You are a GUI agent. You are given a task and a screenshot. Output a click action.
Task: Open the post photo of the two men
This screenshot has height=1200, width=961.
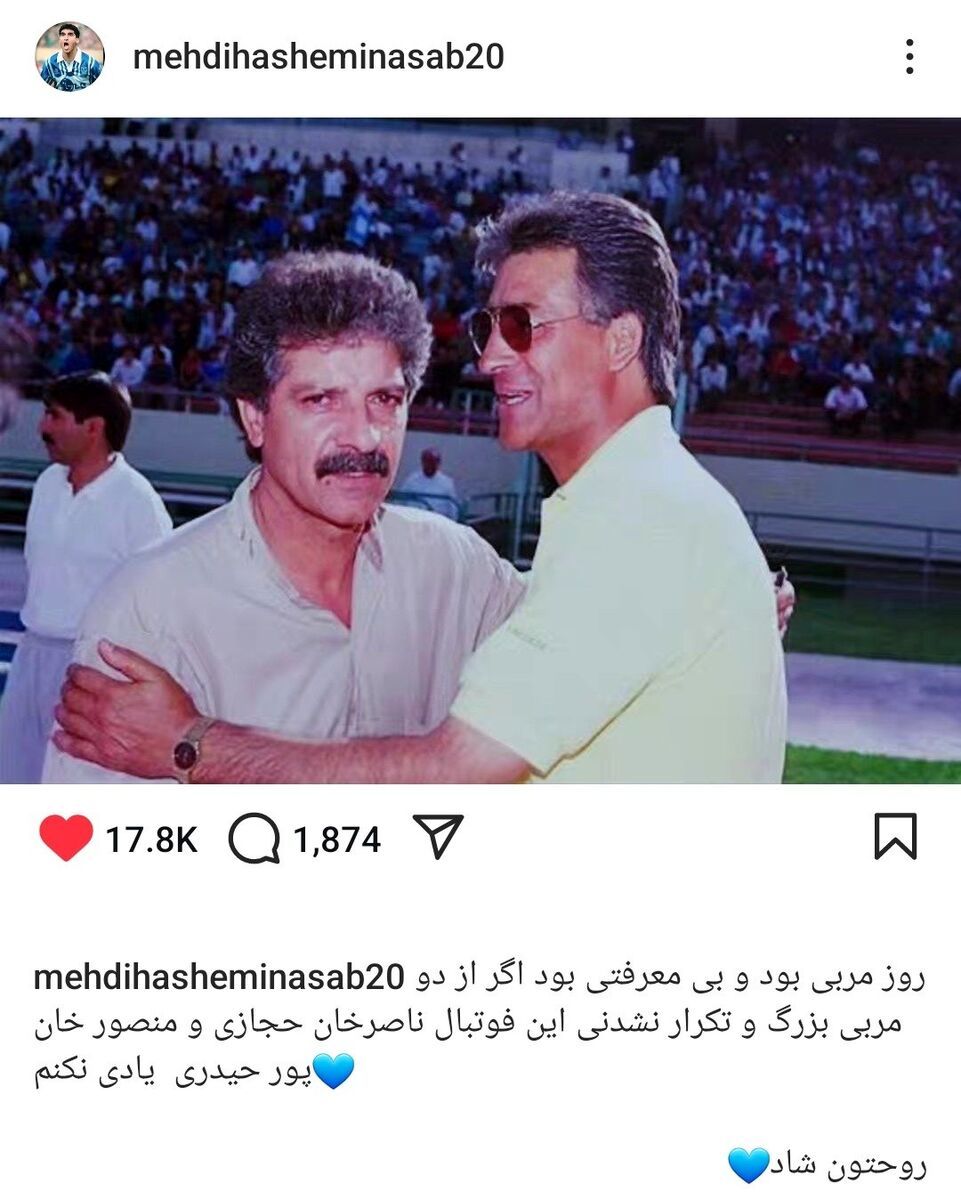point(480,450)
